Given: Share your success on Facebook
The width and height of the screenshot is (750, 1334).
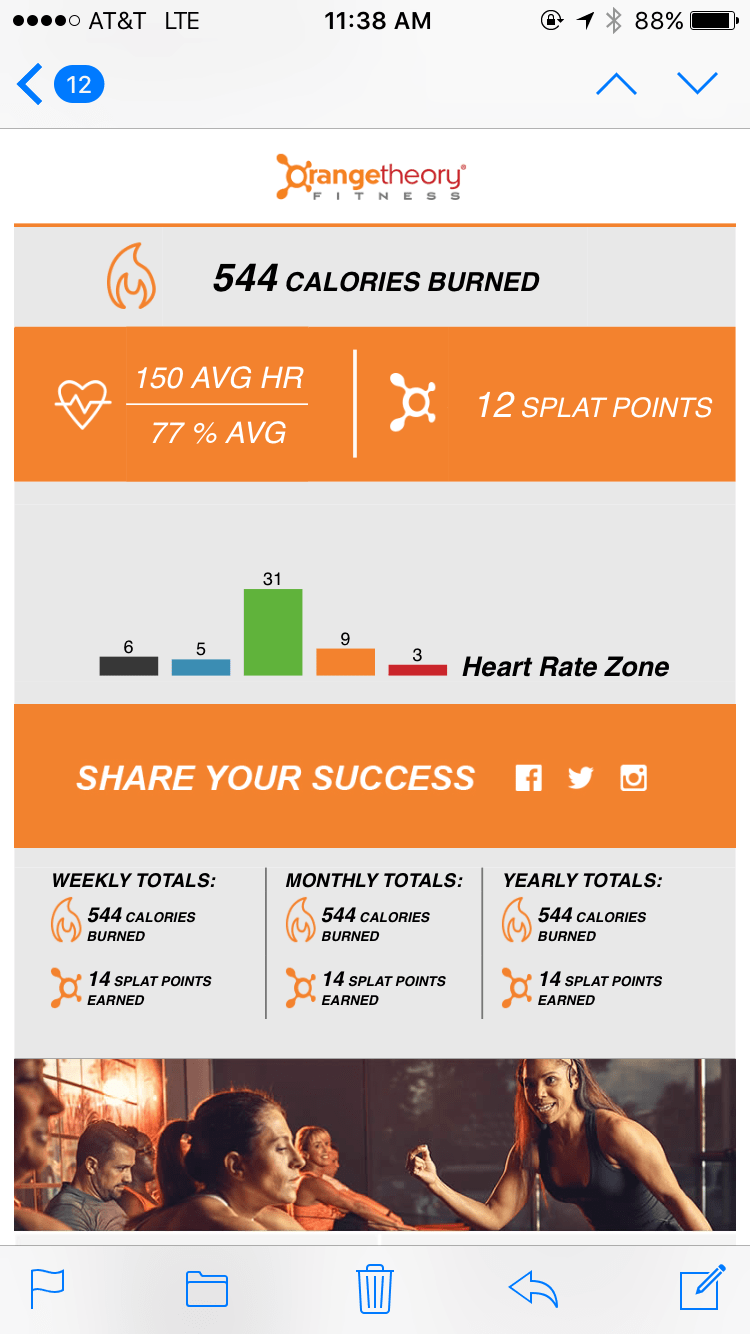Looking at the screenshot, I should pos(529,778).
